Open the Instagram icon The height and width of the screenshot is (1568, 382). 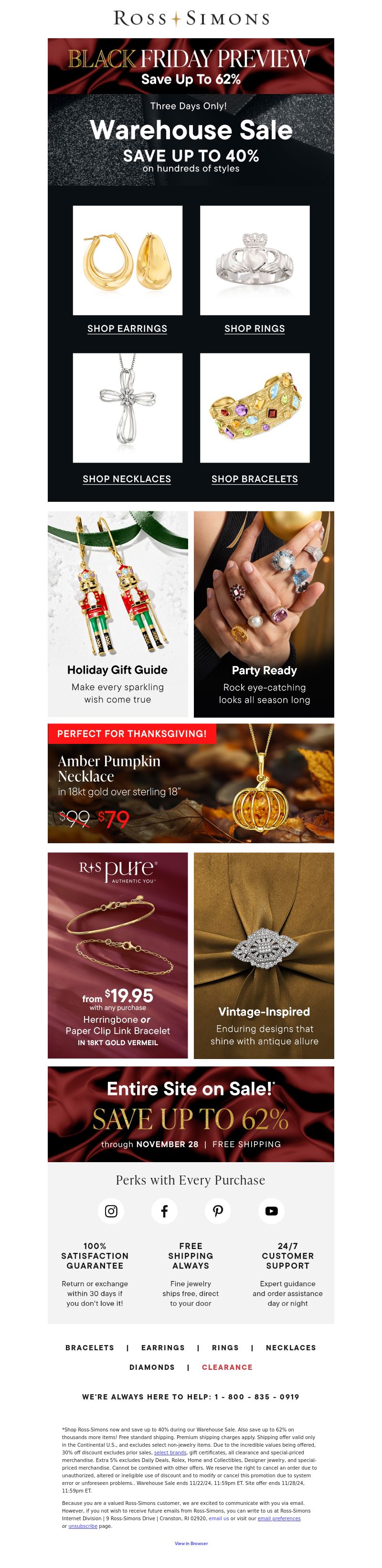point(111,1211)
